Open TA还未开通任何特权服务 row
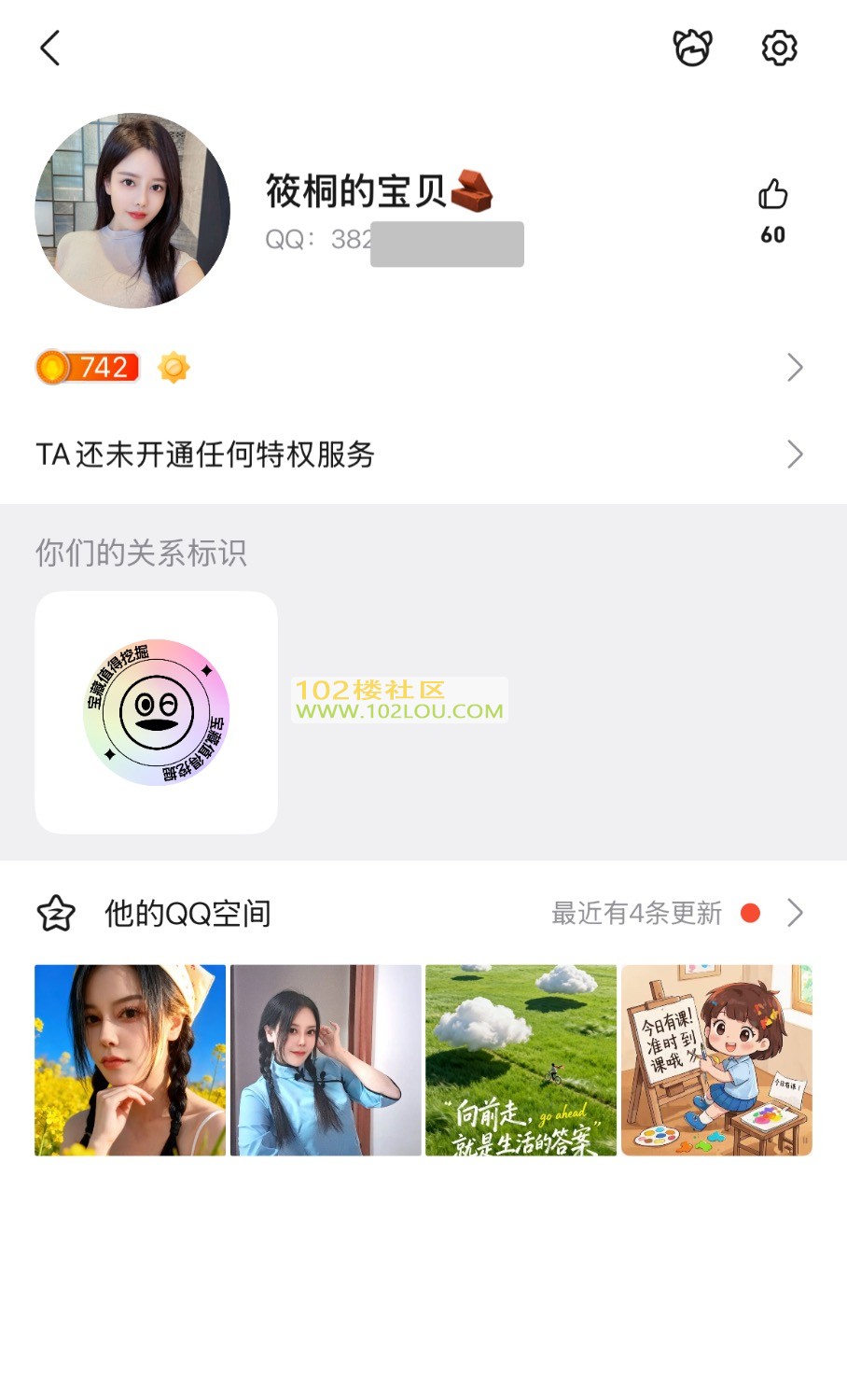Viewport: 847px width, 1400px height. click(x=420, y=455)
